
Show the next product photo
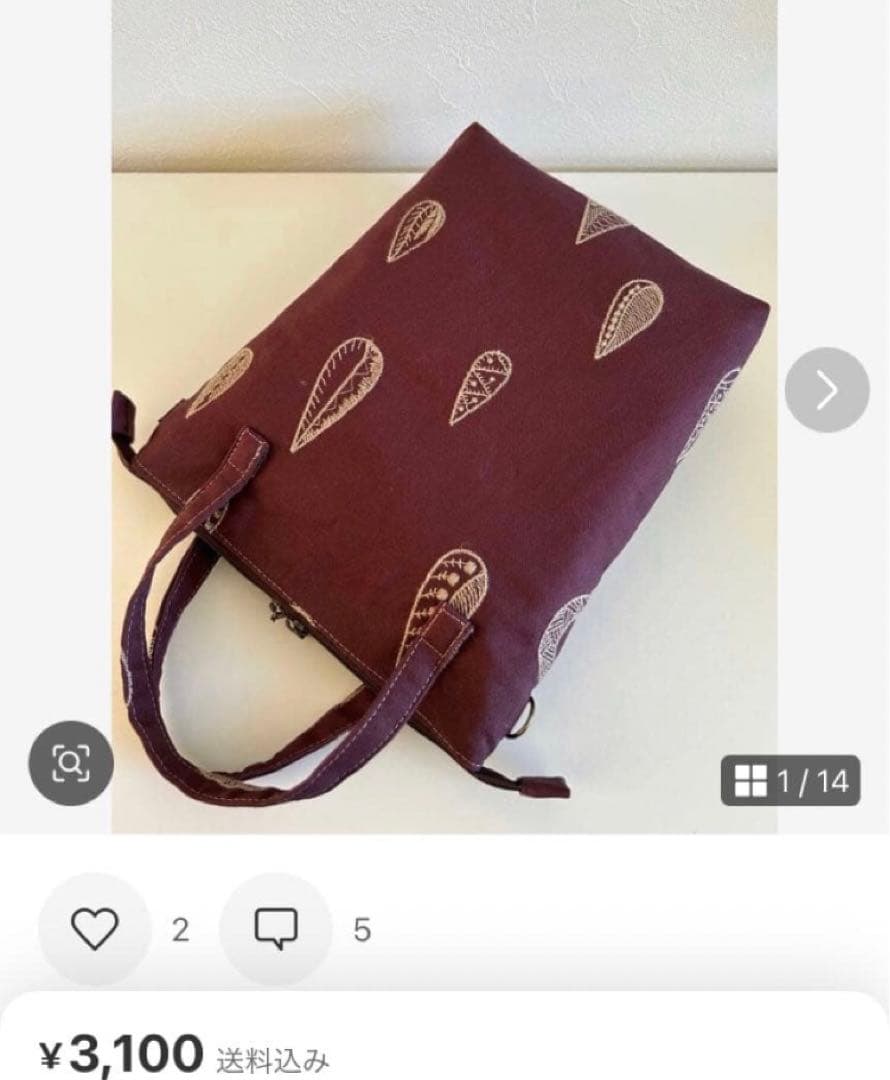(826, 390)
